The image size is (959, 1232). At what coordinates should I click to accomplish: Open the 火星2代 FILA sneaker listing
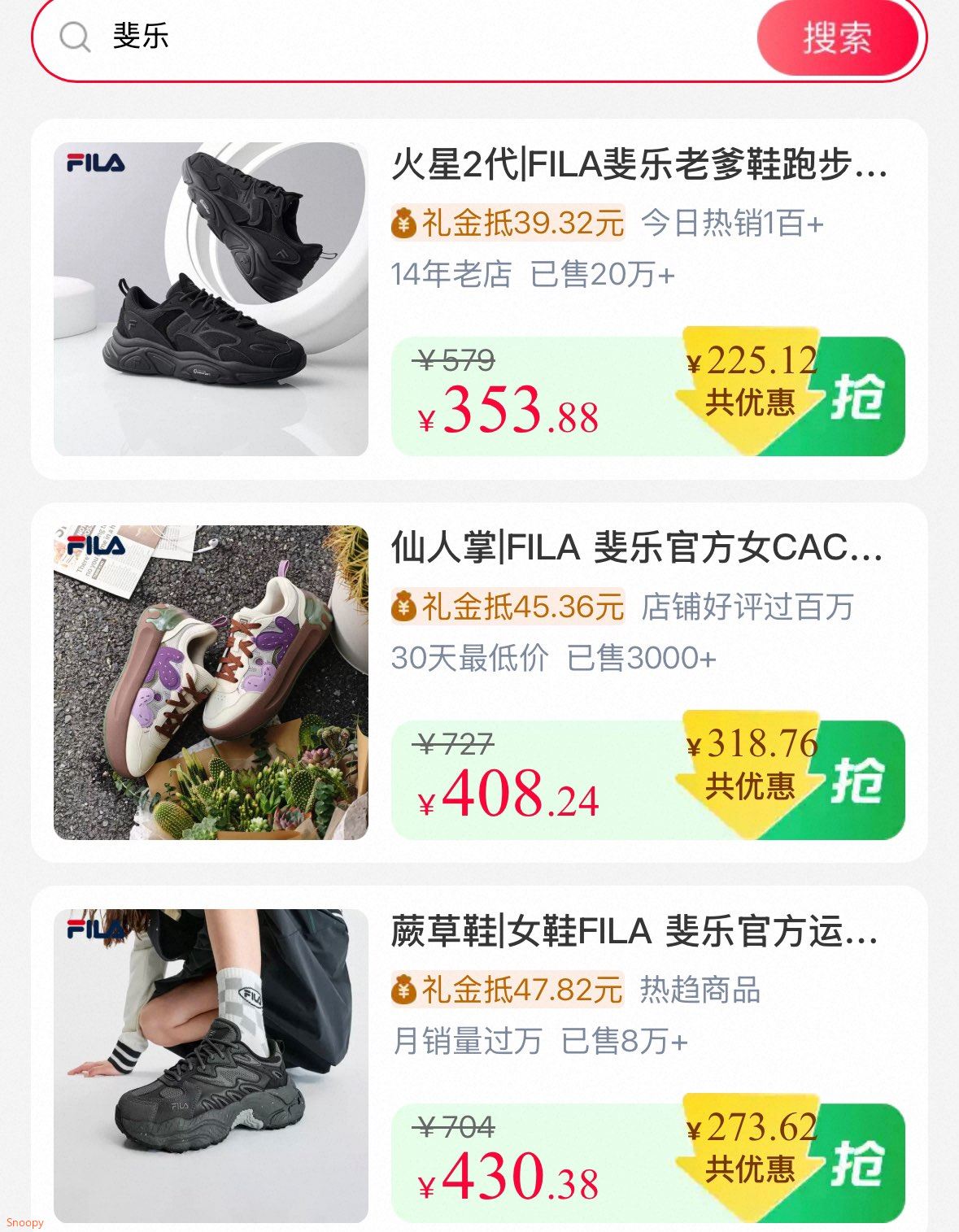point(639,166)
